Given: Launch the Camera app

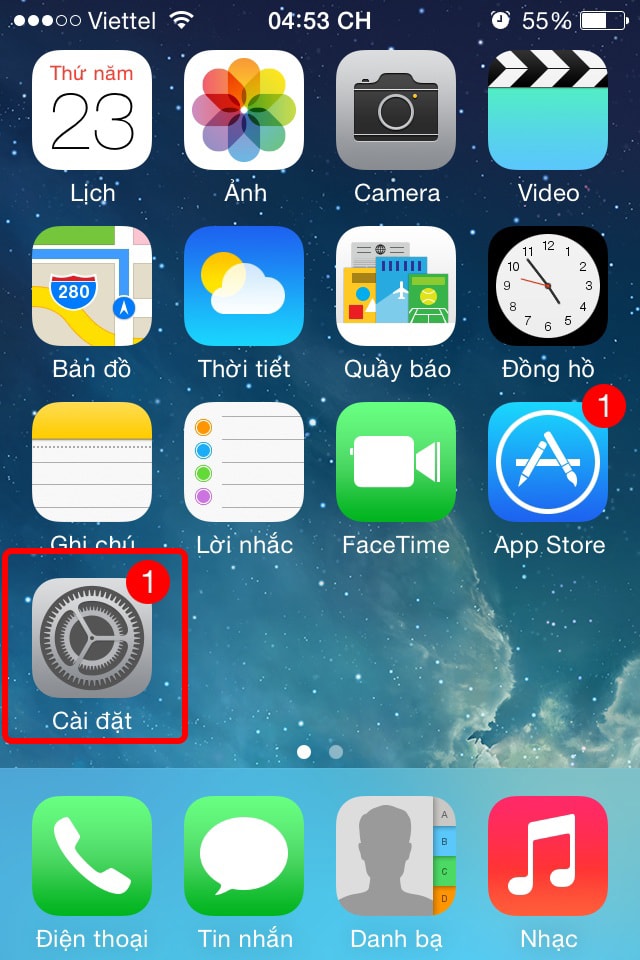Looking at the screenshot, I should (396, 110).
